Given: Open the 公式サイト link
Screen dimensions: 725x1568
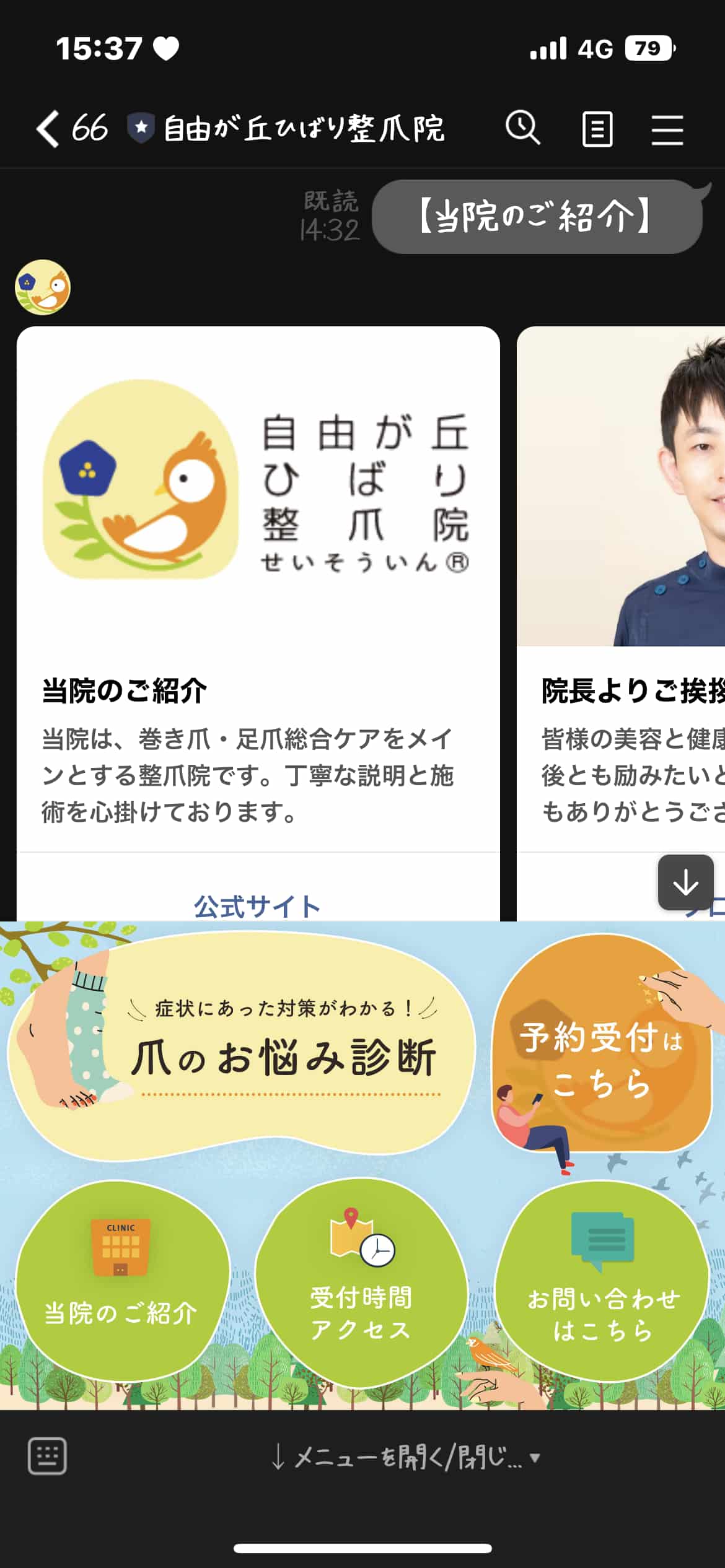Looking at the screenshot, I should click(257, 906).
